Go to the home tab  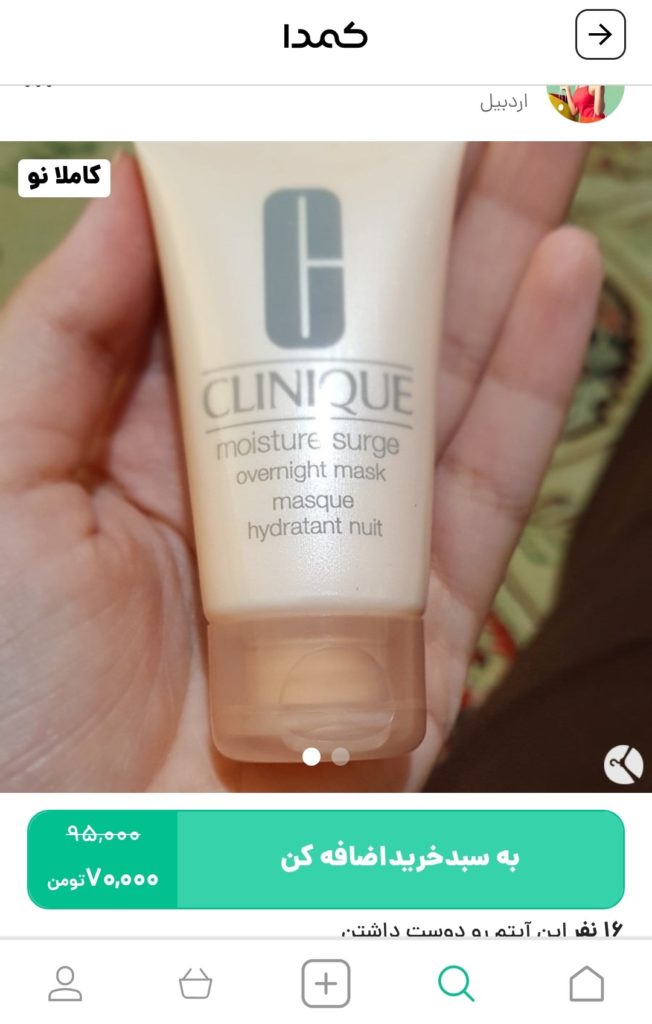coord(586,984)
